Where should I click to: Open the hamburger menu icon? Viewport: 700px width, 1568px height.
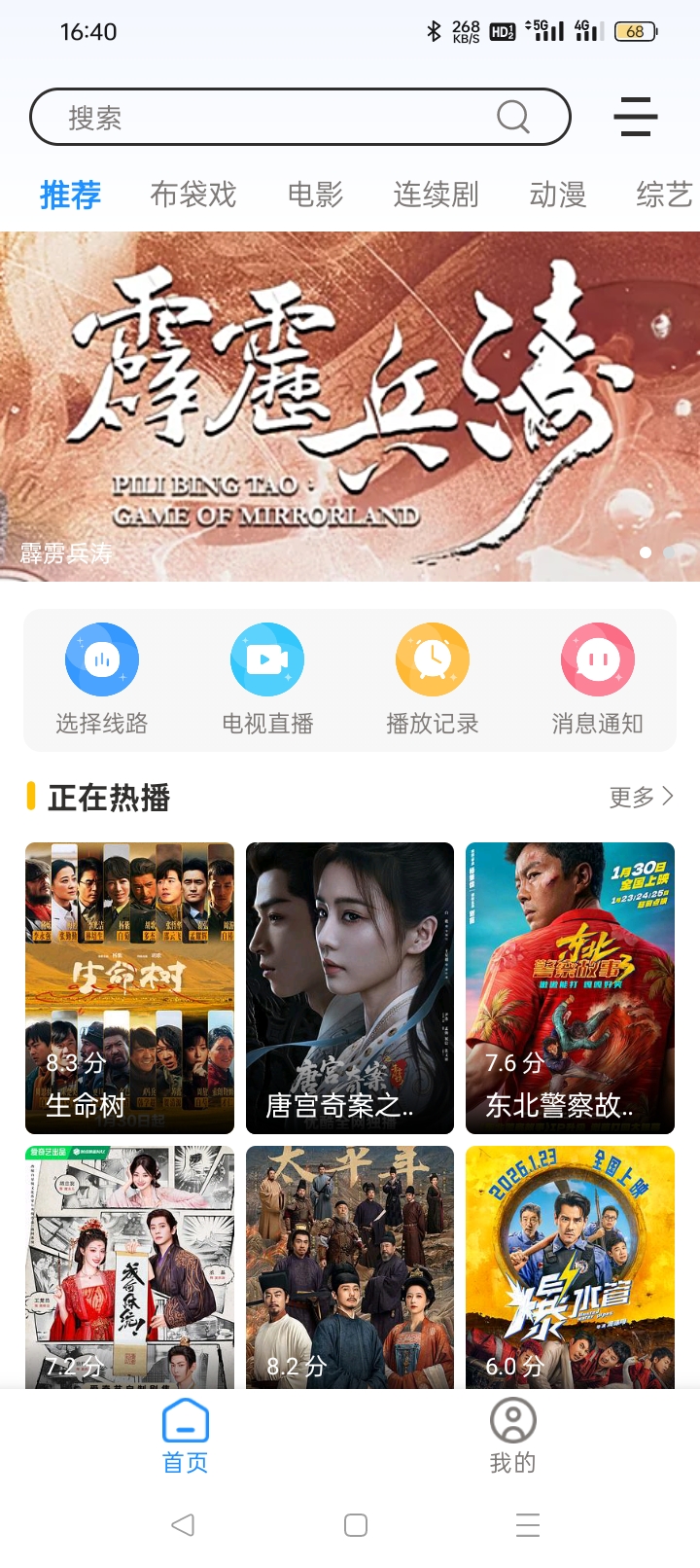pyautogui.click(x=635, y=117)
